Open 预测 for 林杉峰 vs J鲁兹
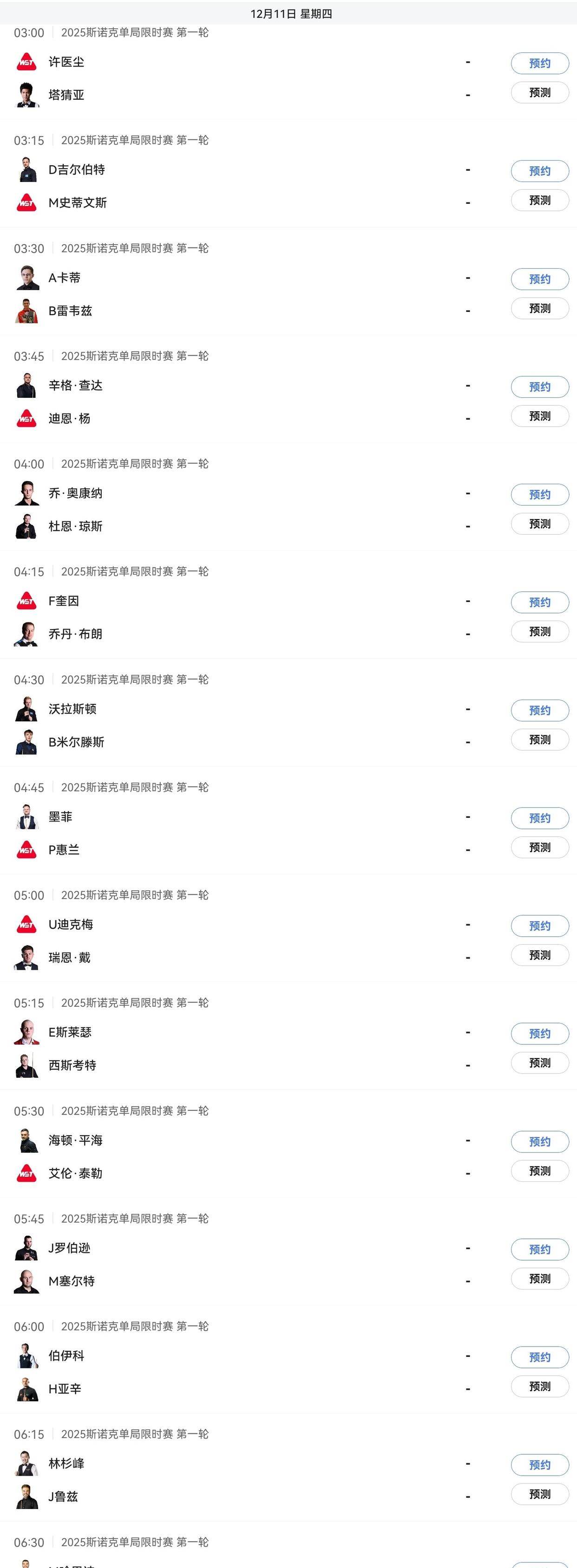Viewport: 577px width, 1568px height. coord(539,1494)
